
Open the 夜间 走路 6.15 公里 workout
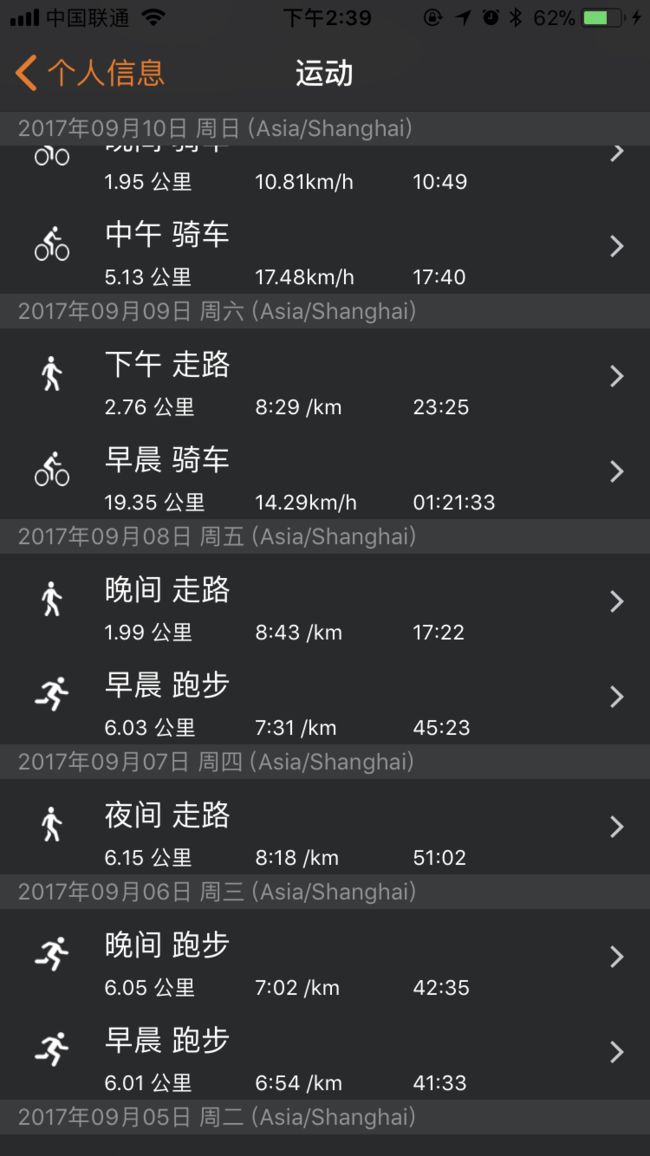[325, 827]
